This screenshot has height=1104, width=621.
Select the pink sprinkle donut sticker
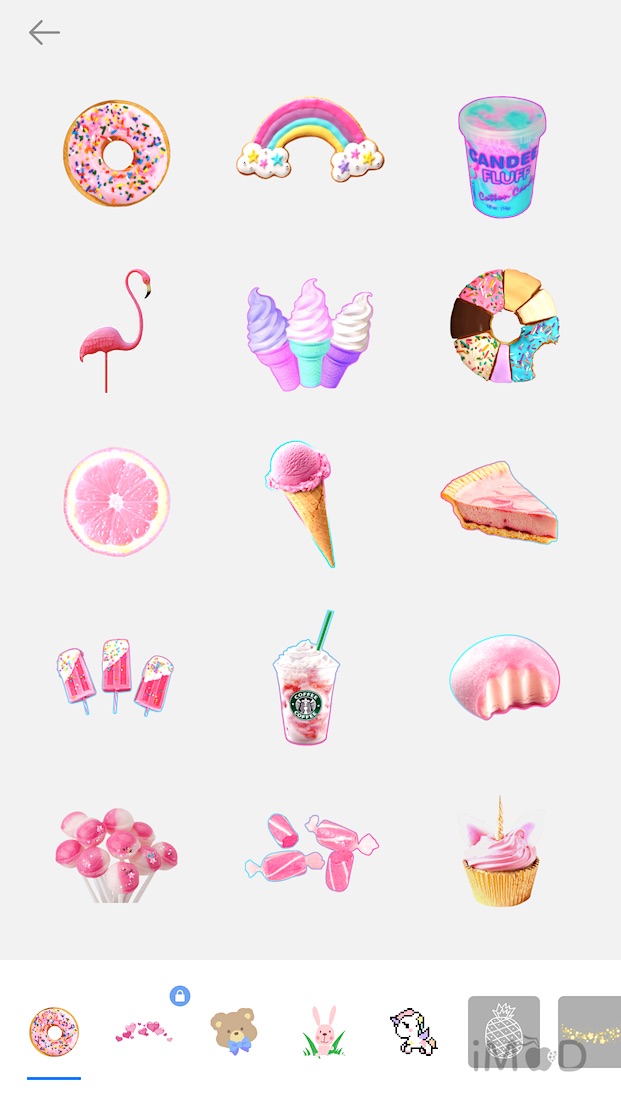tap(117, 153)
